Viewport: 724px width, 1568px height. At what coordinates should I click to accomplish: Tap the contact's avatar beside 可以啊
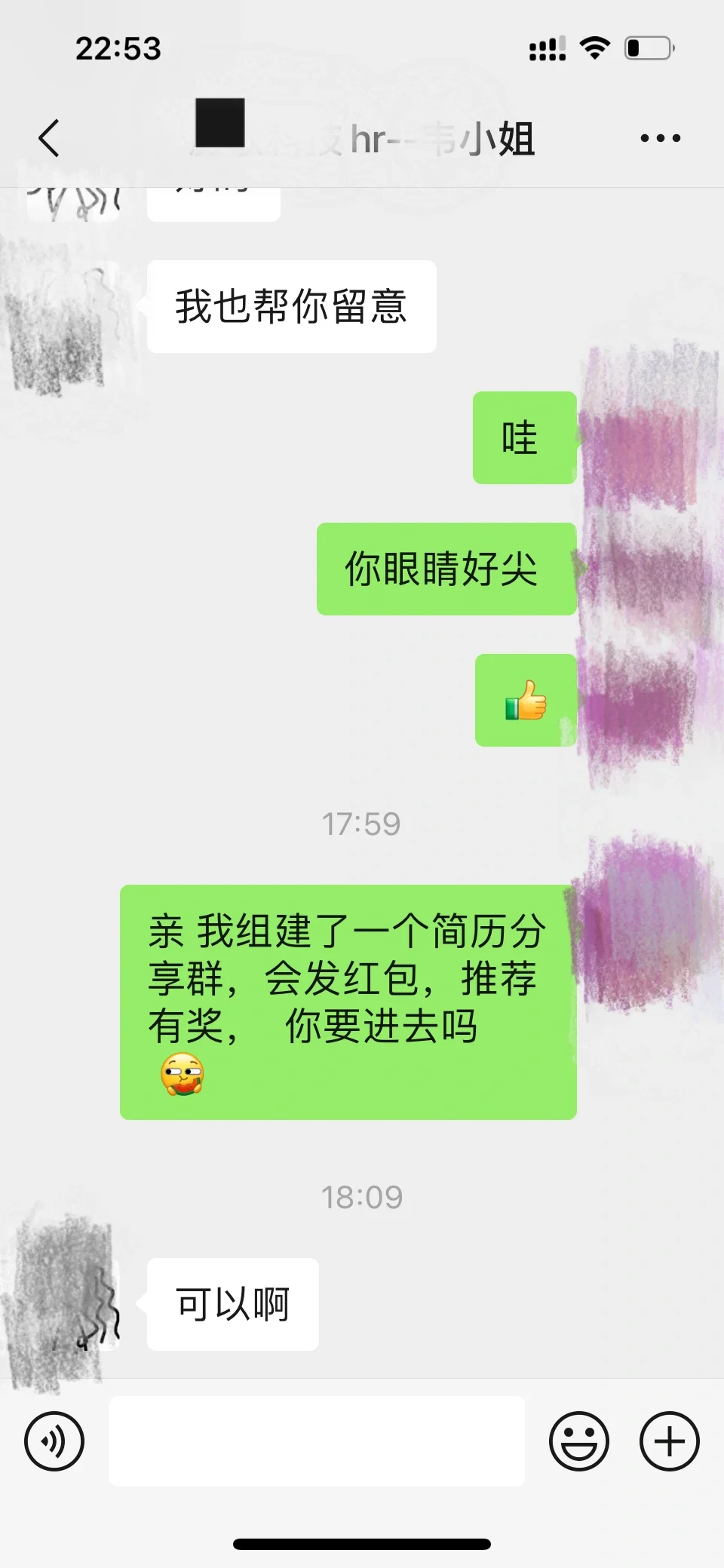click(72, 1303)
